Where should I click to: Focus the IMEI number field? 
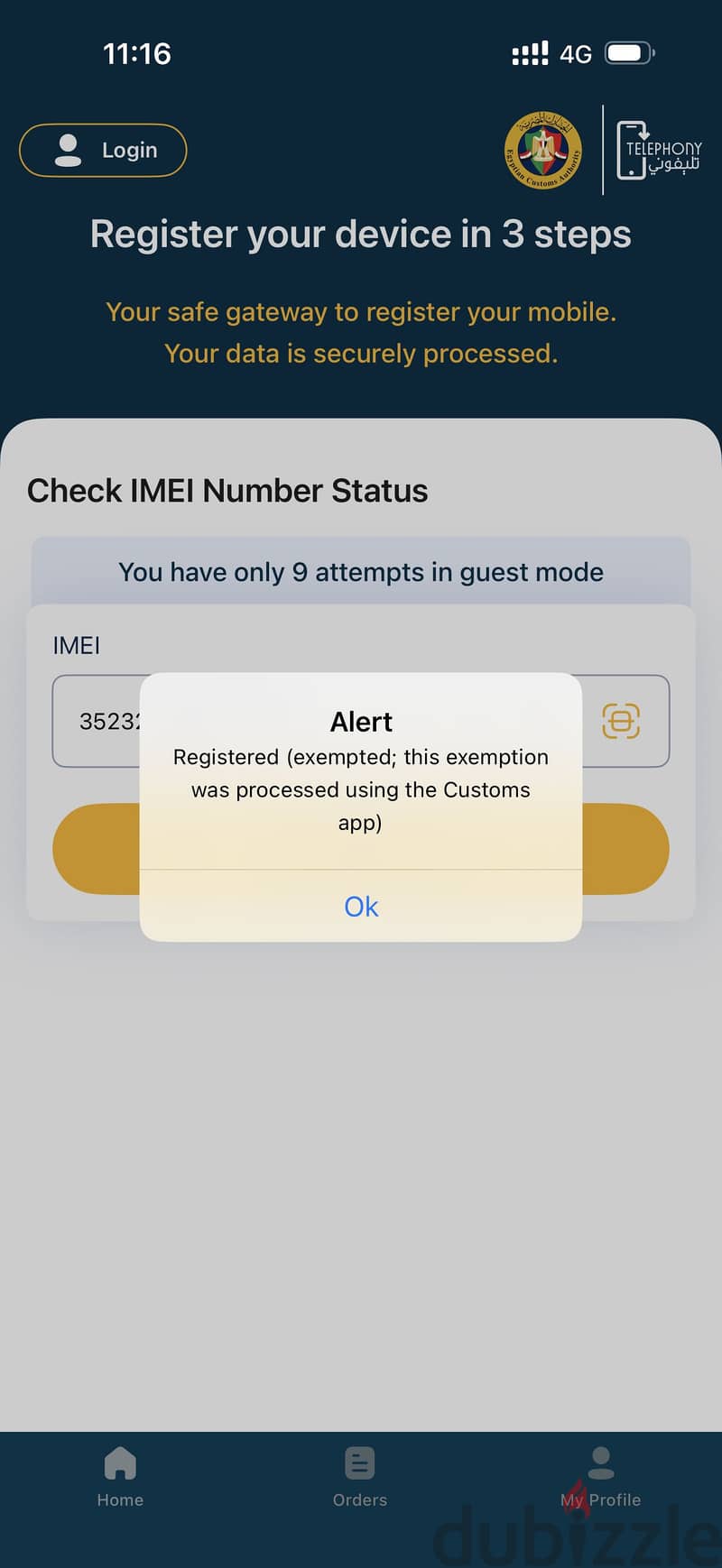click(361, 721)
